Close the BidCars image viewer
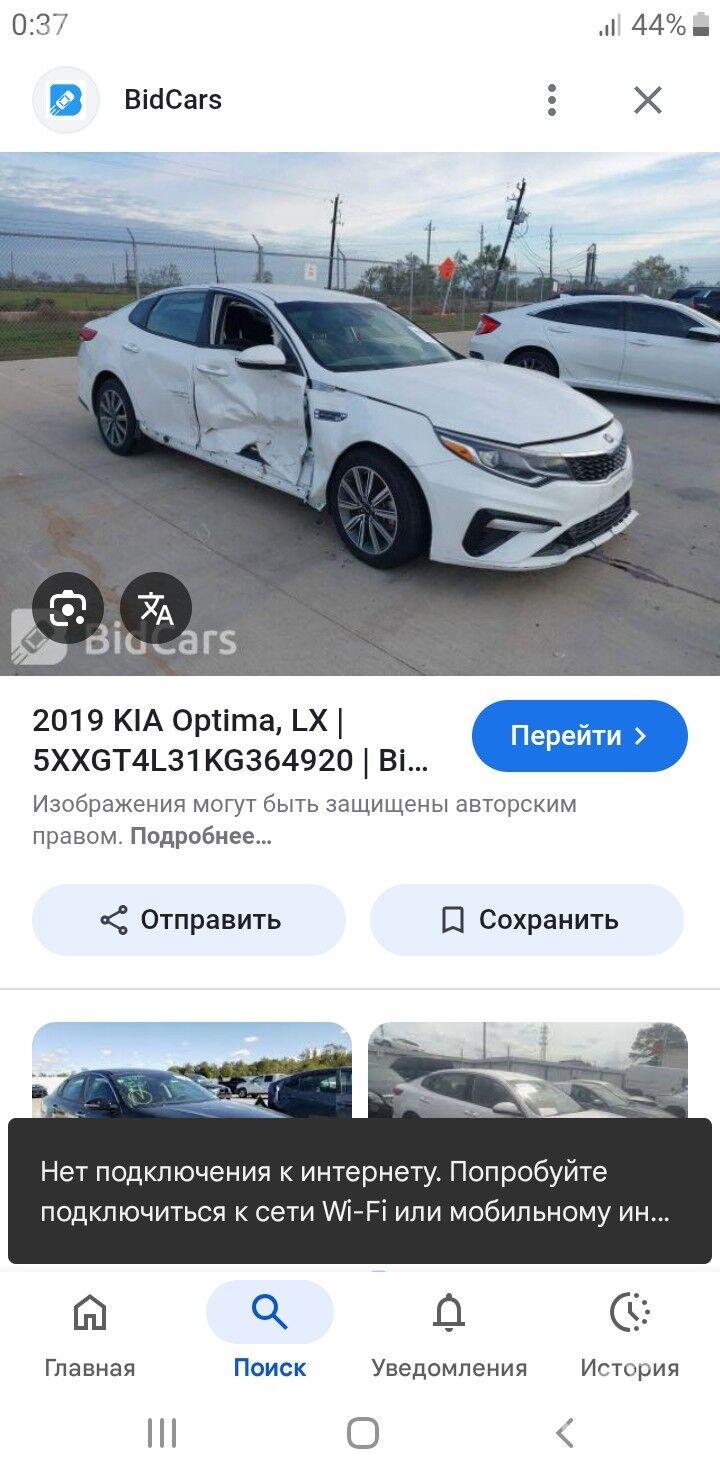 [x=648, y=100]
